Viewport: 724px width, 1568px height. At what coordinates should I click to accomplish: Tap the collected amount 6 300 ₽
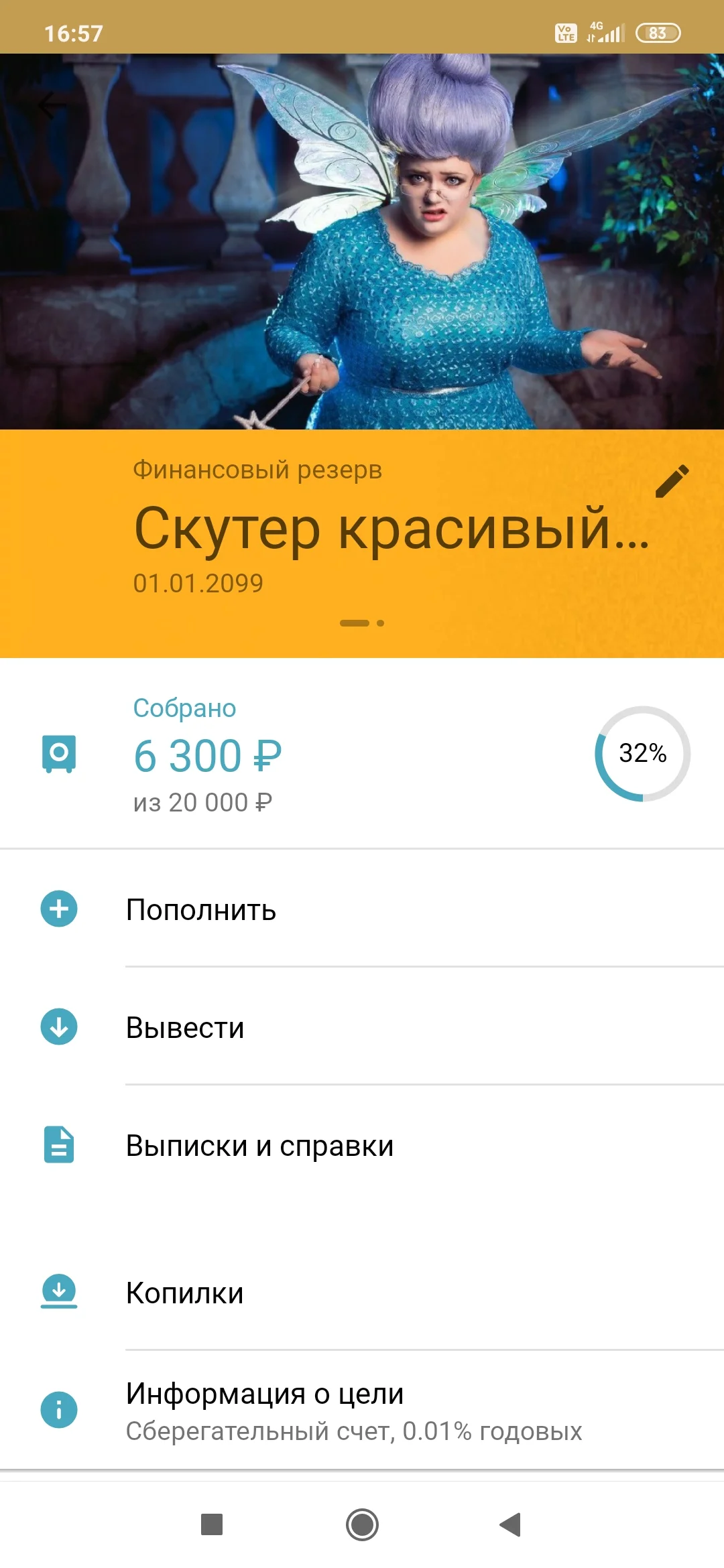click(x=208, y=755)
